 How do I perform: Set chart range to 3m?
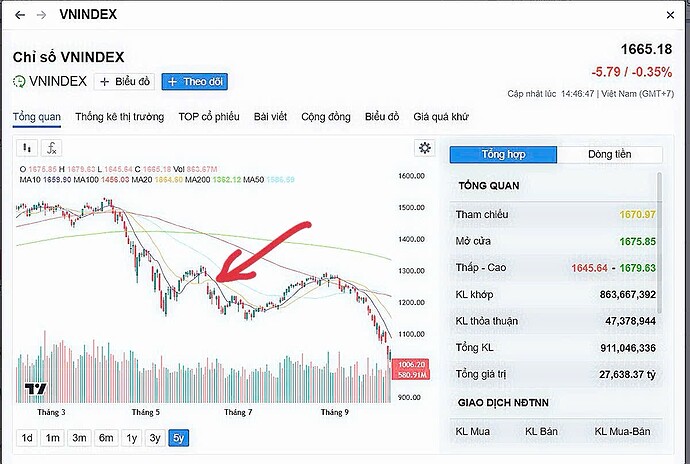point(80,438)
